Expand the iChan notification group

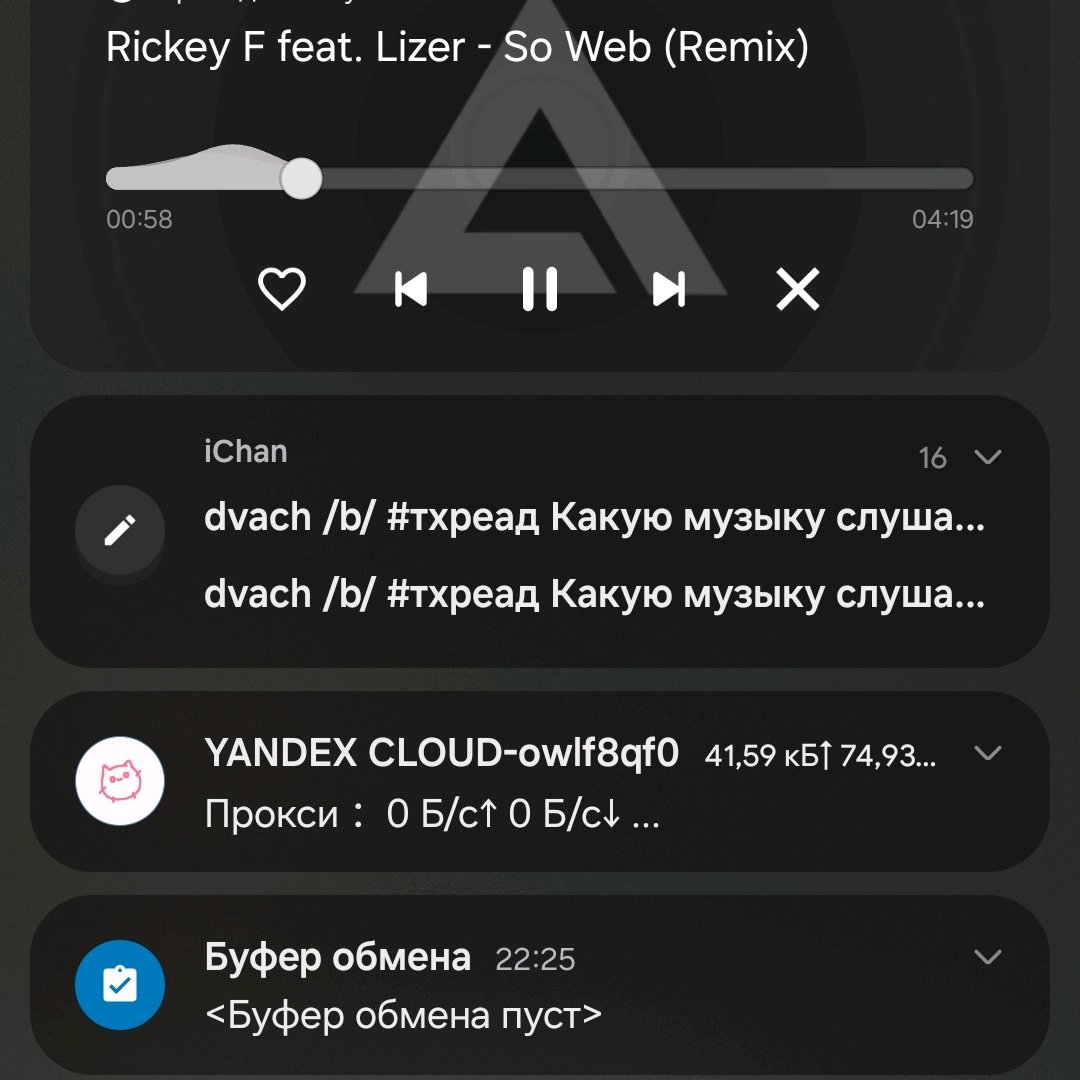tap(986, 457)
